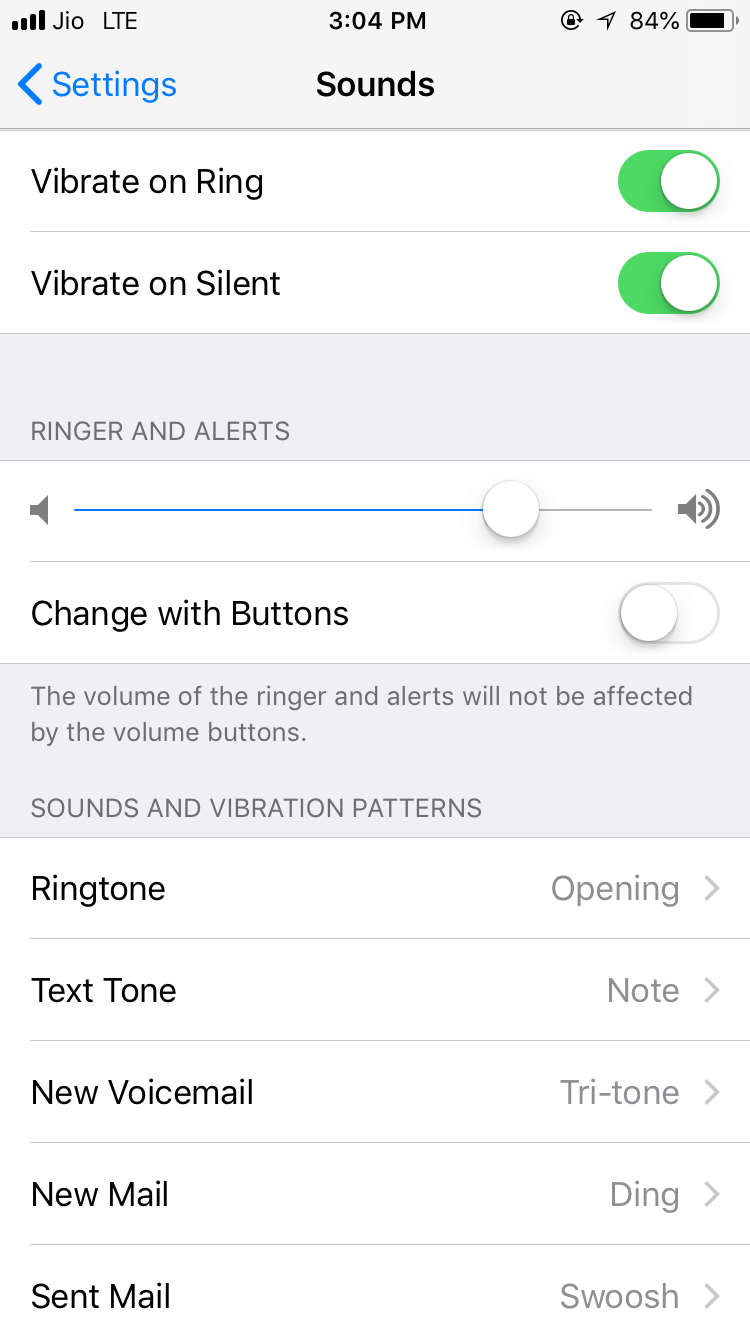The height and width of the screenshot is (1334, 750).
Task: Tap the battery icon in the status bar
Action: (x=712, y=20)
